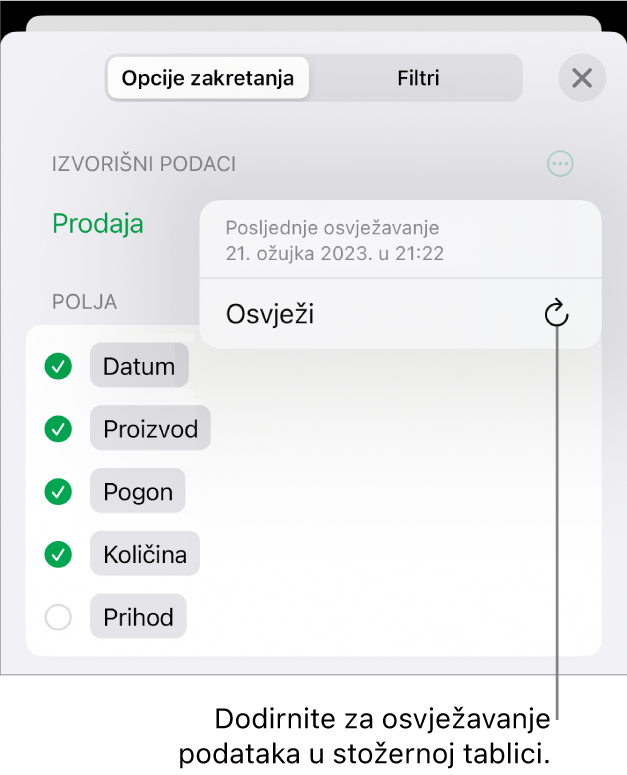Uncheck the Datum field
Screen dimensions: 627x775
pyautogui.click(x=59, y=367)
